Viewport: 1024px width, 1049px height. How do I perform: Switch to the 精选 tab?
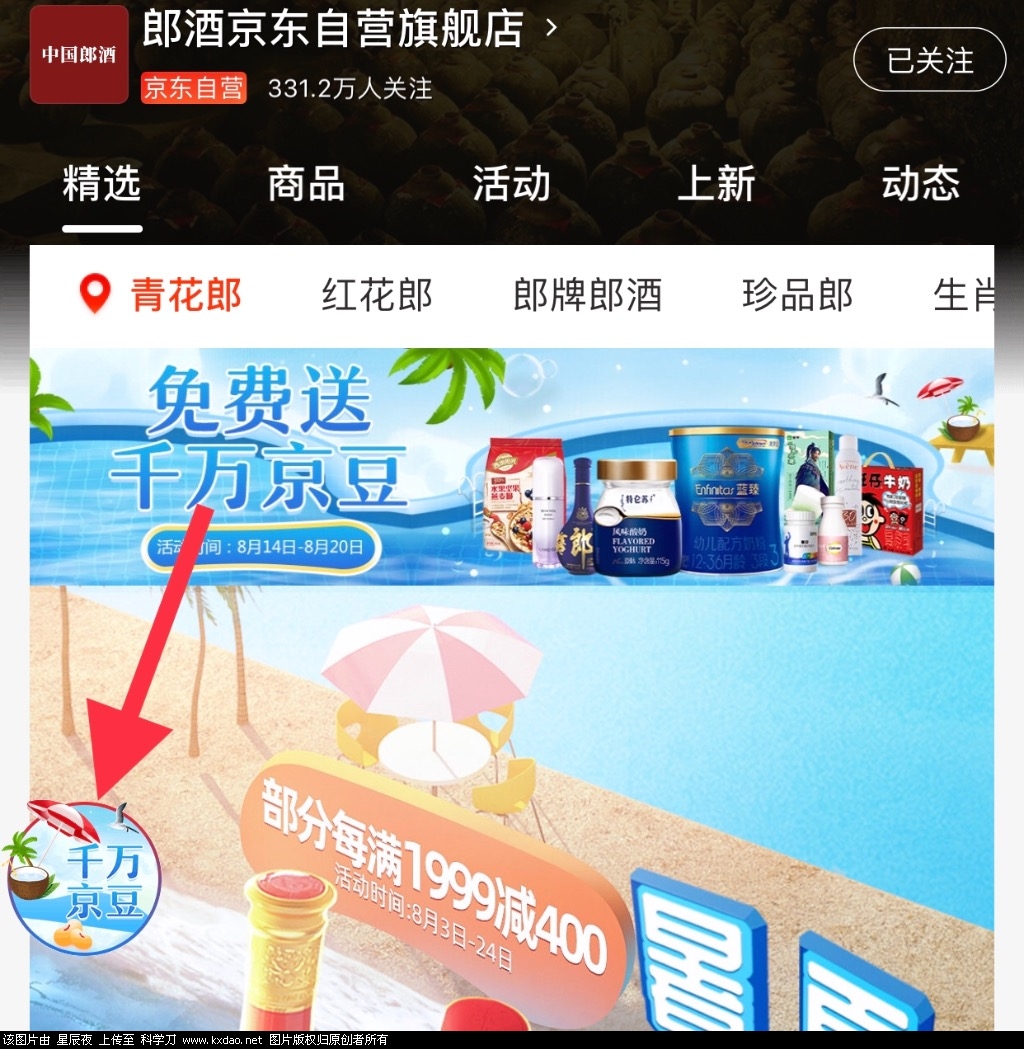coord(102,185)
